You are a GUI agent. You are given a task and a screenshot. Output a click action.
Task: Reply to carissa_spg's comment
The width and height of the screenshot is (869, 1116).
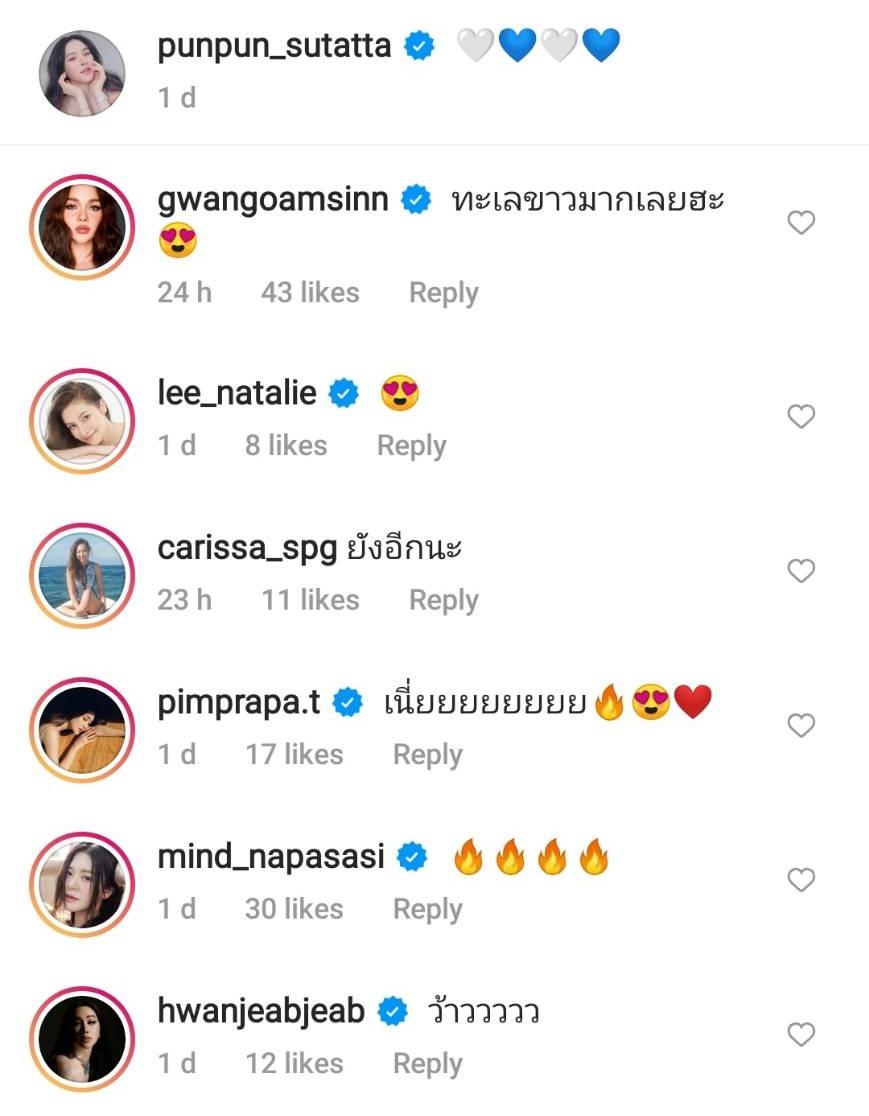tap(443, 600)
